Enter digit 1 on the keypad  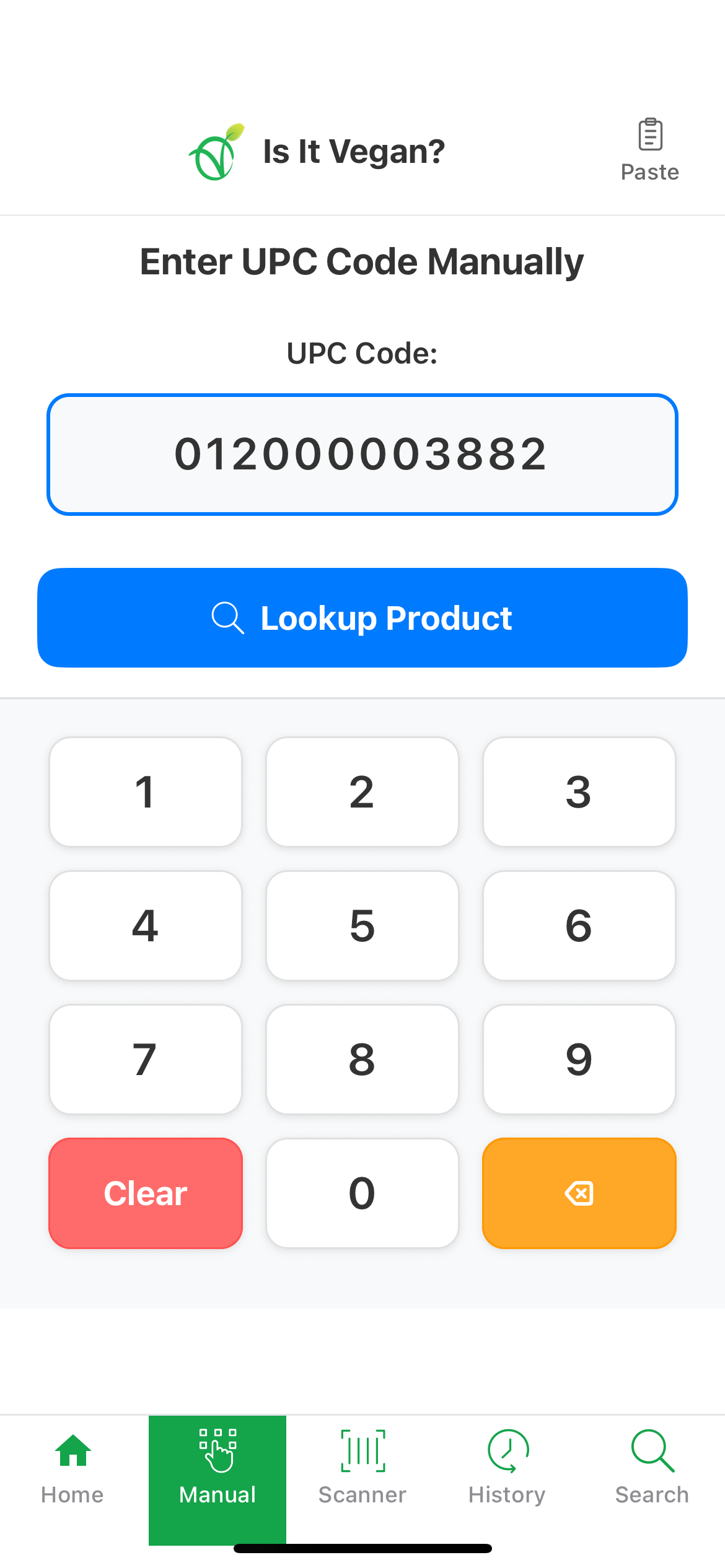[x=145, y=791]
